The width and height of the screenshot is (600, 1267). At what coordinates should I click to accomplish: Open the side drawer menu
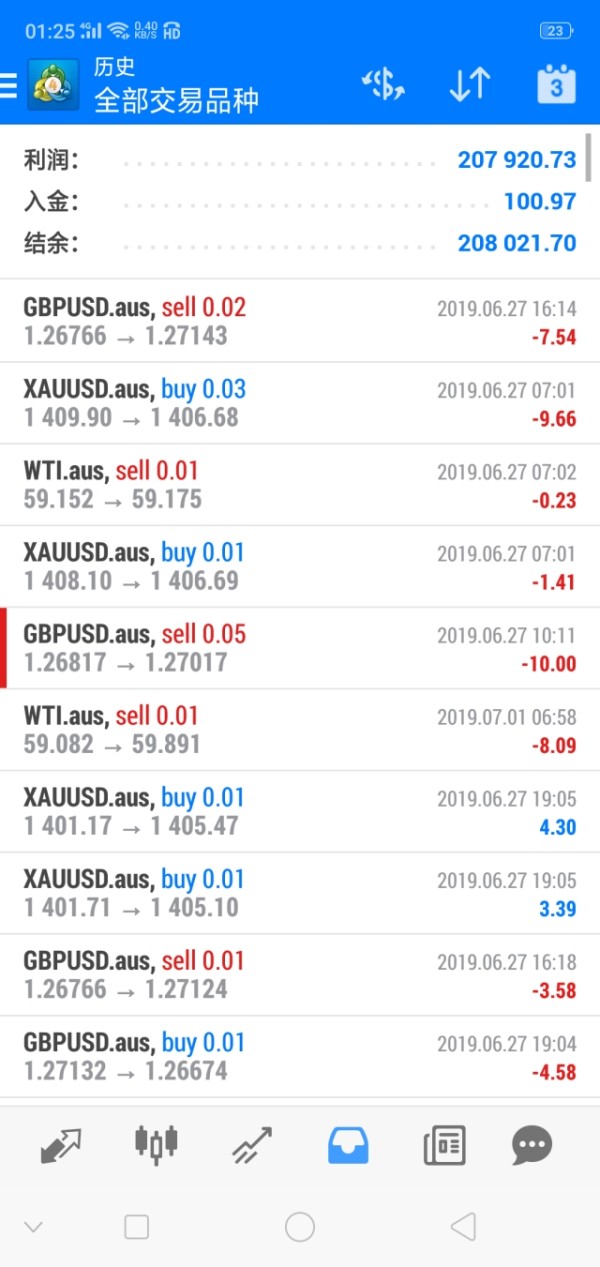coord(9,86)
